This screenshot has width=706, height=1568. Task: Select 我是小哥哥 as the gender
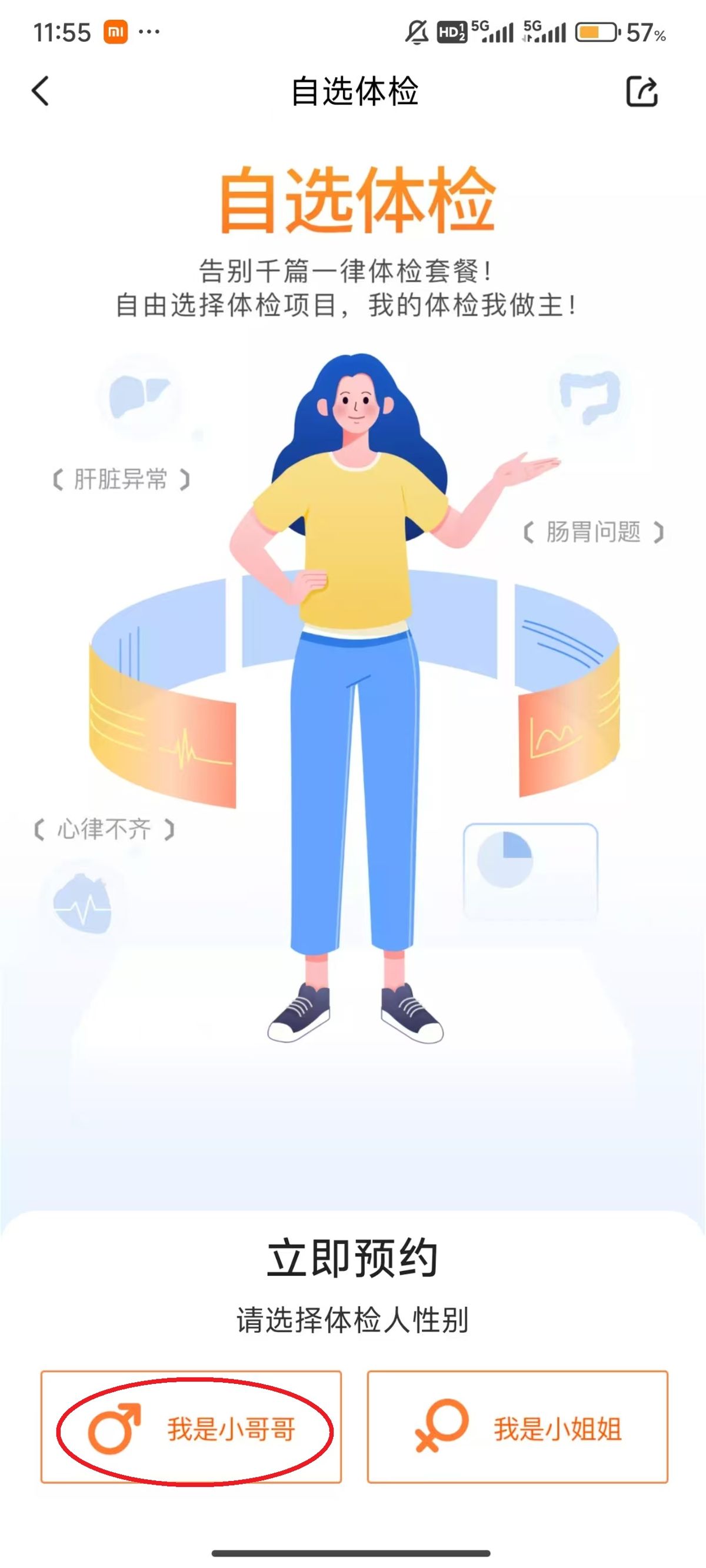191,1427
